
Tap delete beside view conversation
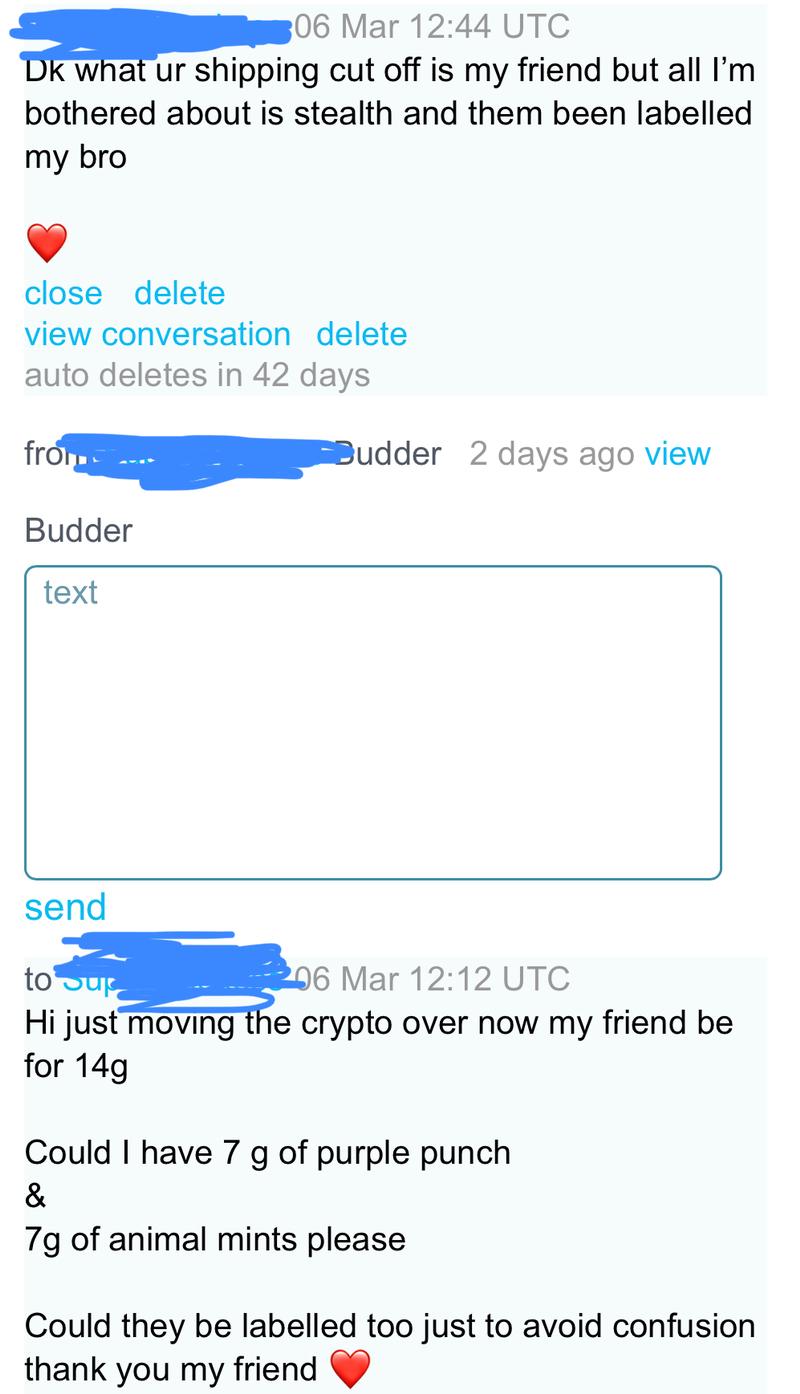click(362, 334)
